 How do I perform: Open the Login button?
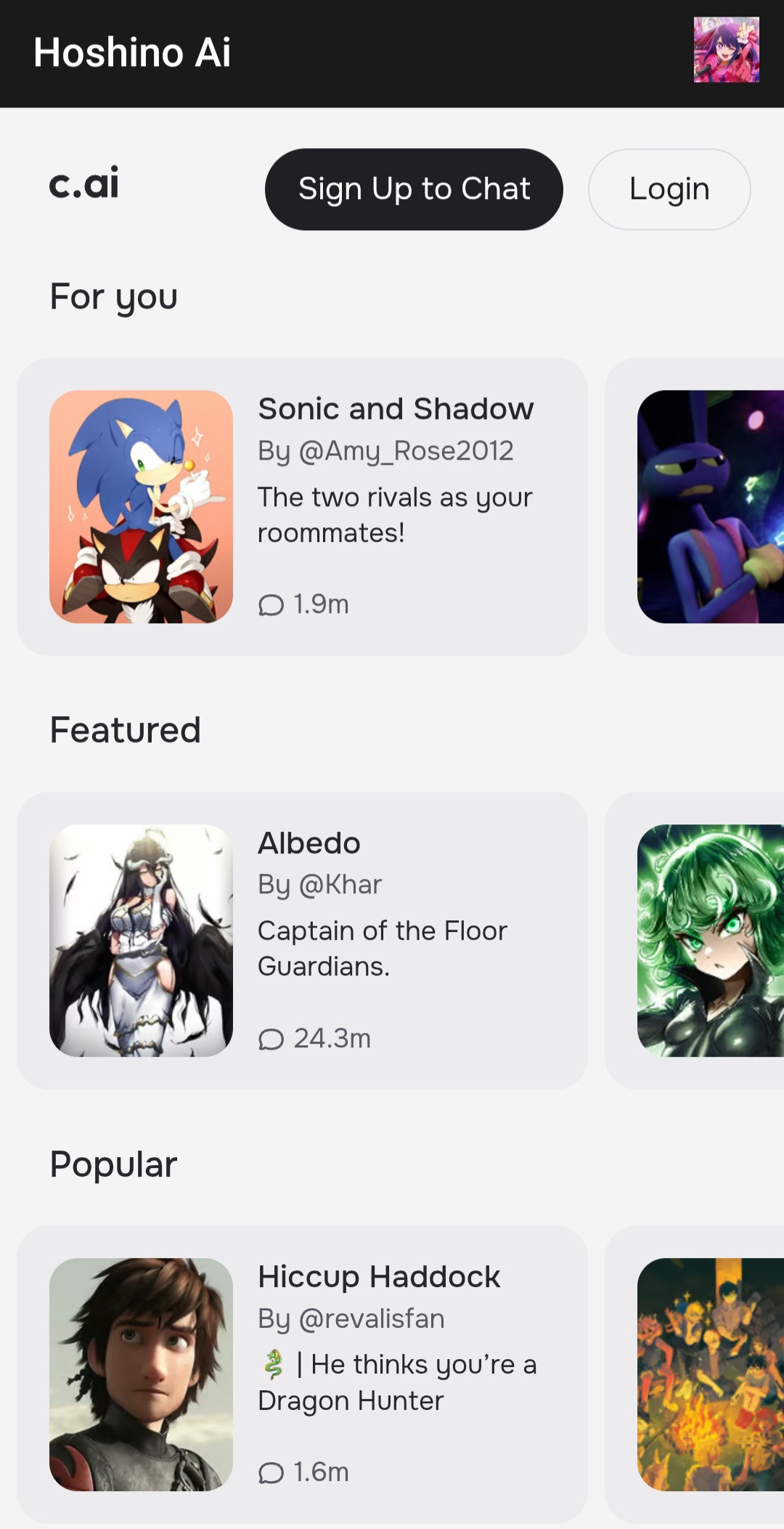point(669,190)
